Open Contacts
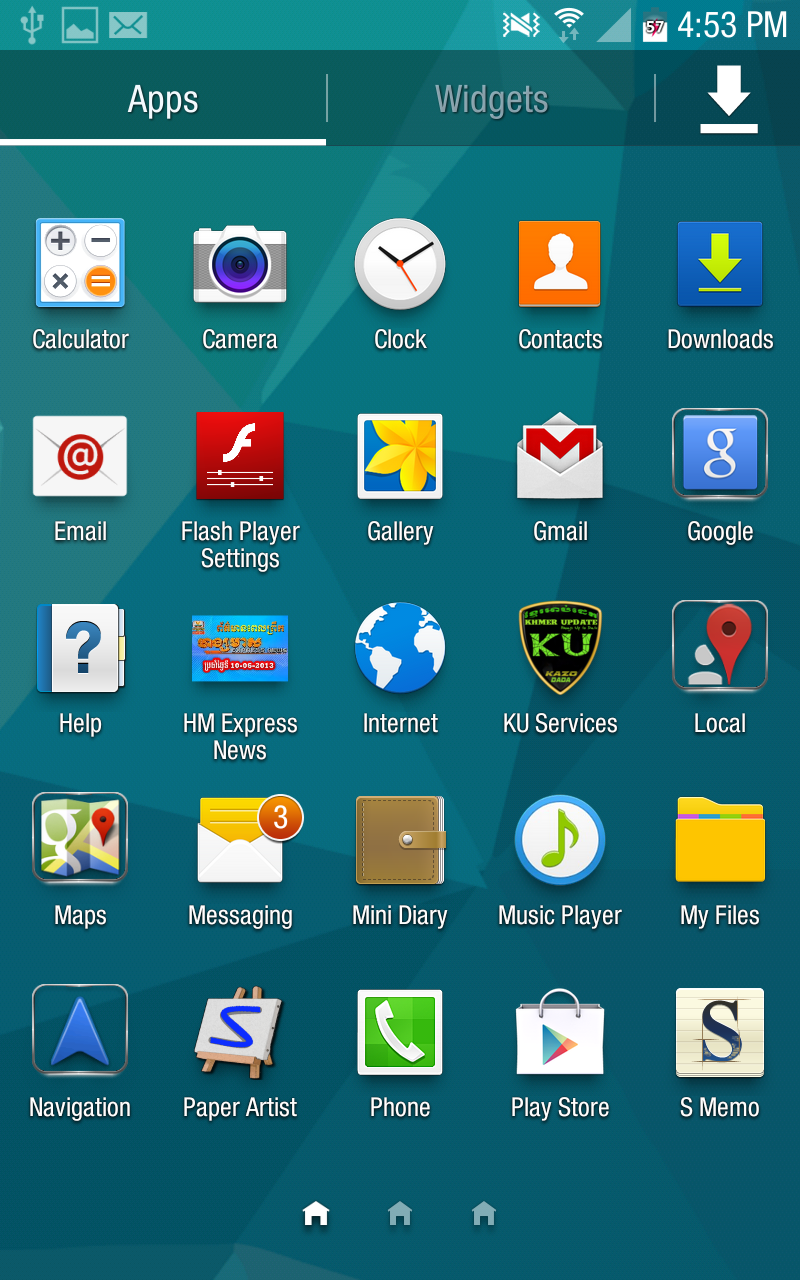 [560, 264]
